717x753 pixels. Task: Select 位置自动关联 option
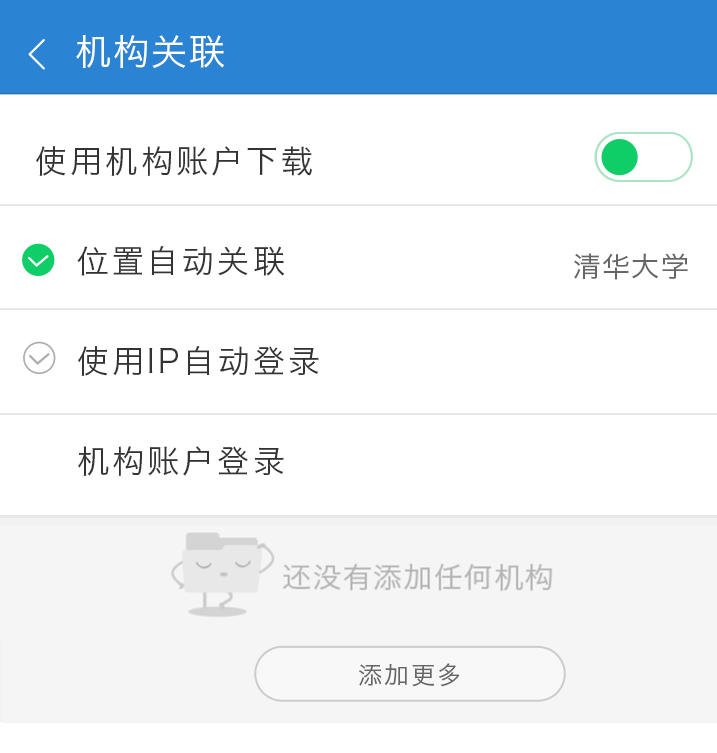pyautogui.click(x=38, y=261)
